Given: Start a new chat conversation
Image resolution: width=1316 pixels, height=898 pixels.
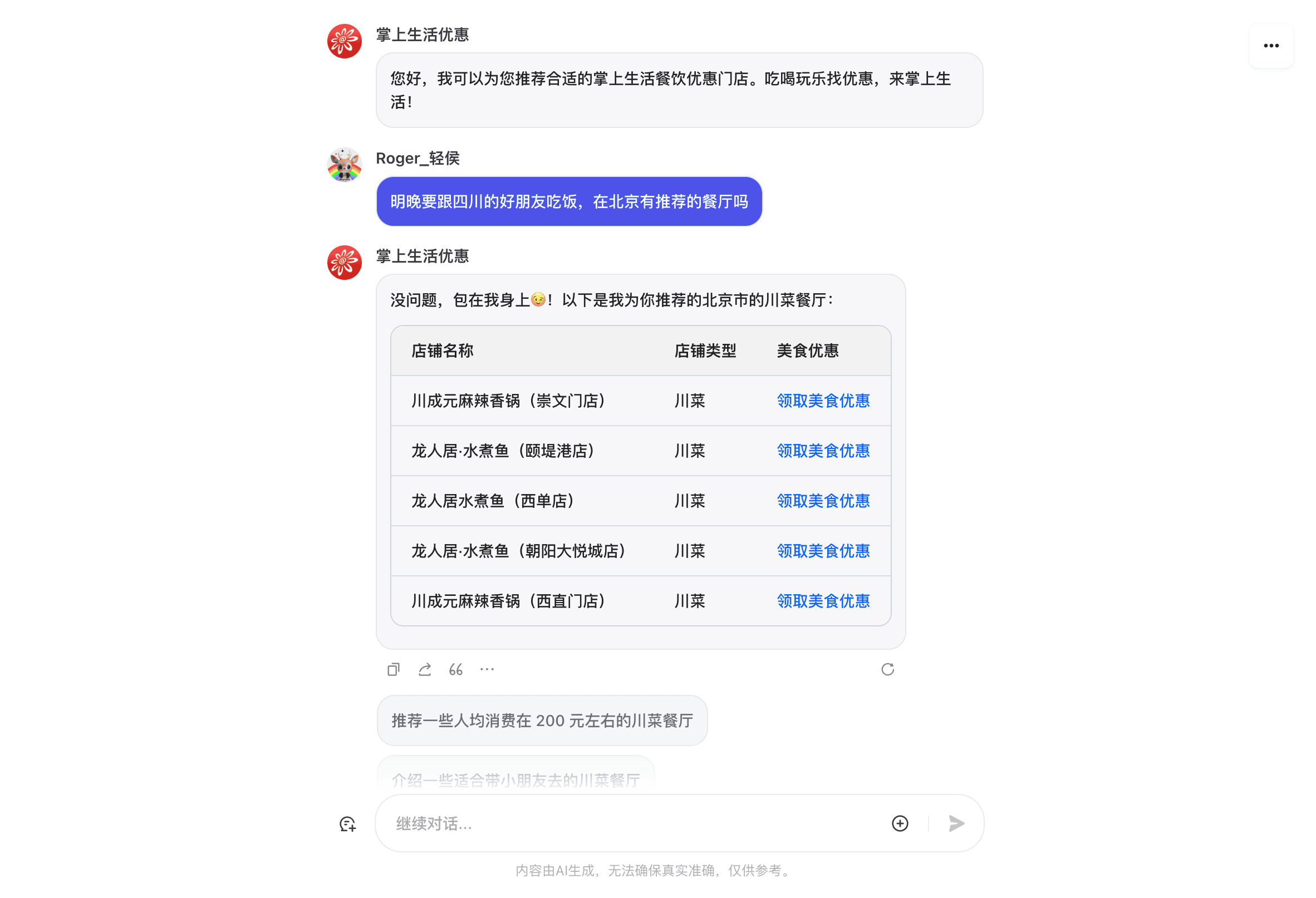Looking at the screenshot, I should pyautogui.click(x=348, y=823).
